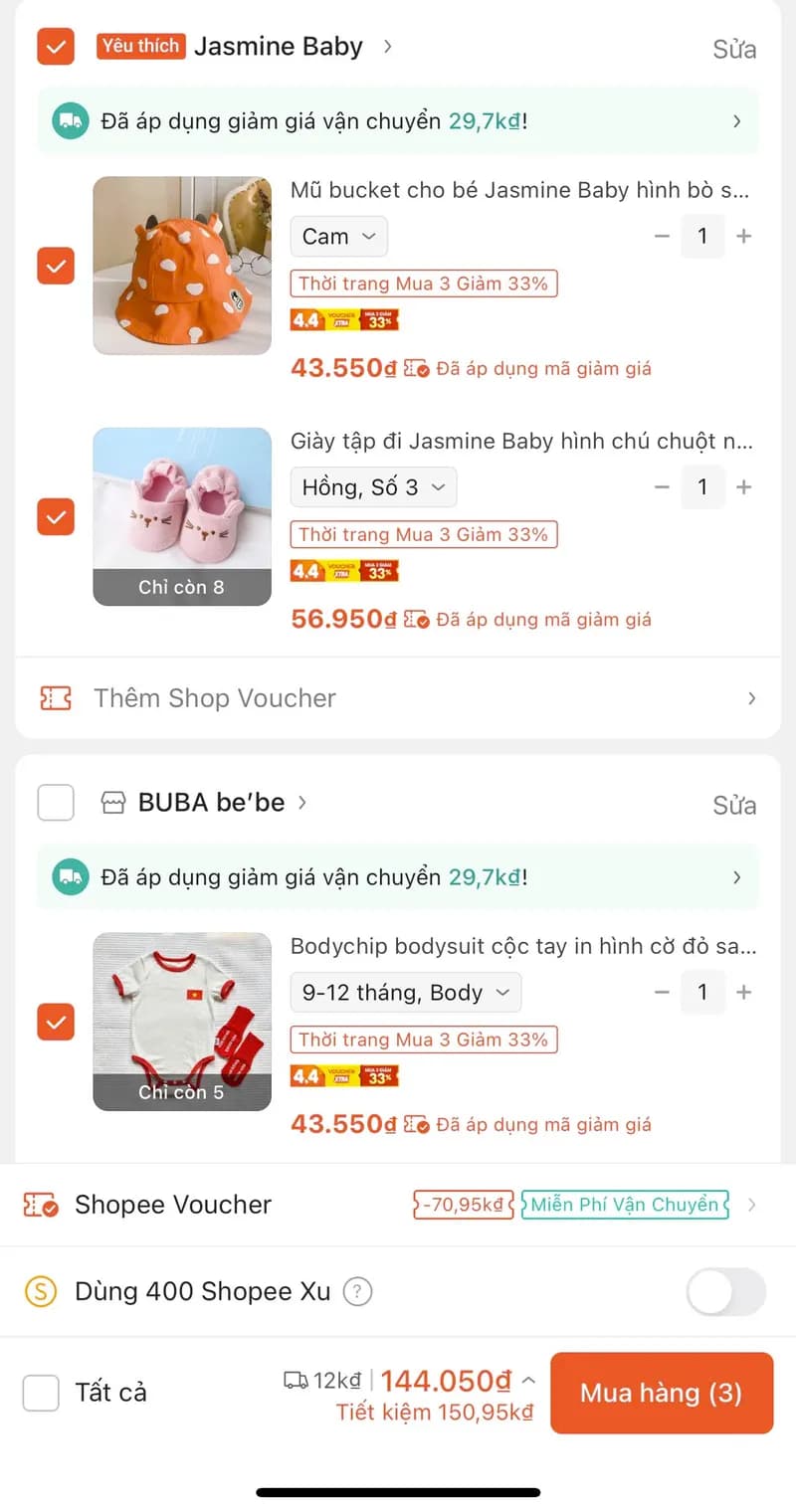The height and width of the screenshot is (1512, 796).
Task: Enable Dùng 400 Shopee Xu toggle
Action: point(726,1292)
